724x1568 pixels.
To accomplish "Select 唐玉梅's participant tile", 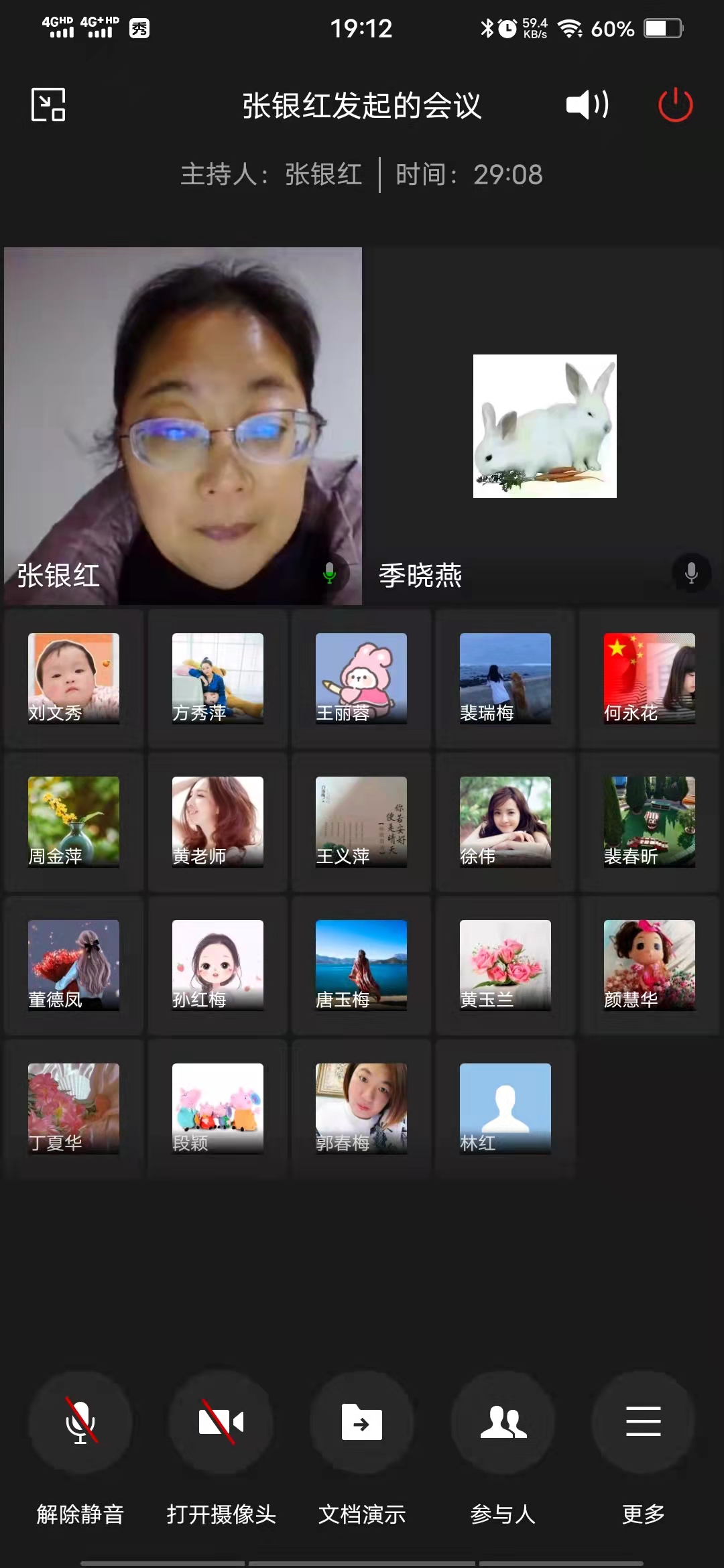I will point(361,965).
